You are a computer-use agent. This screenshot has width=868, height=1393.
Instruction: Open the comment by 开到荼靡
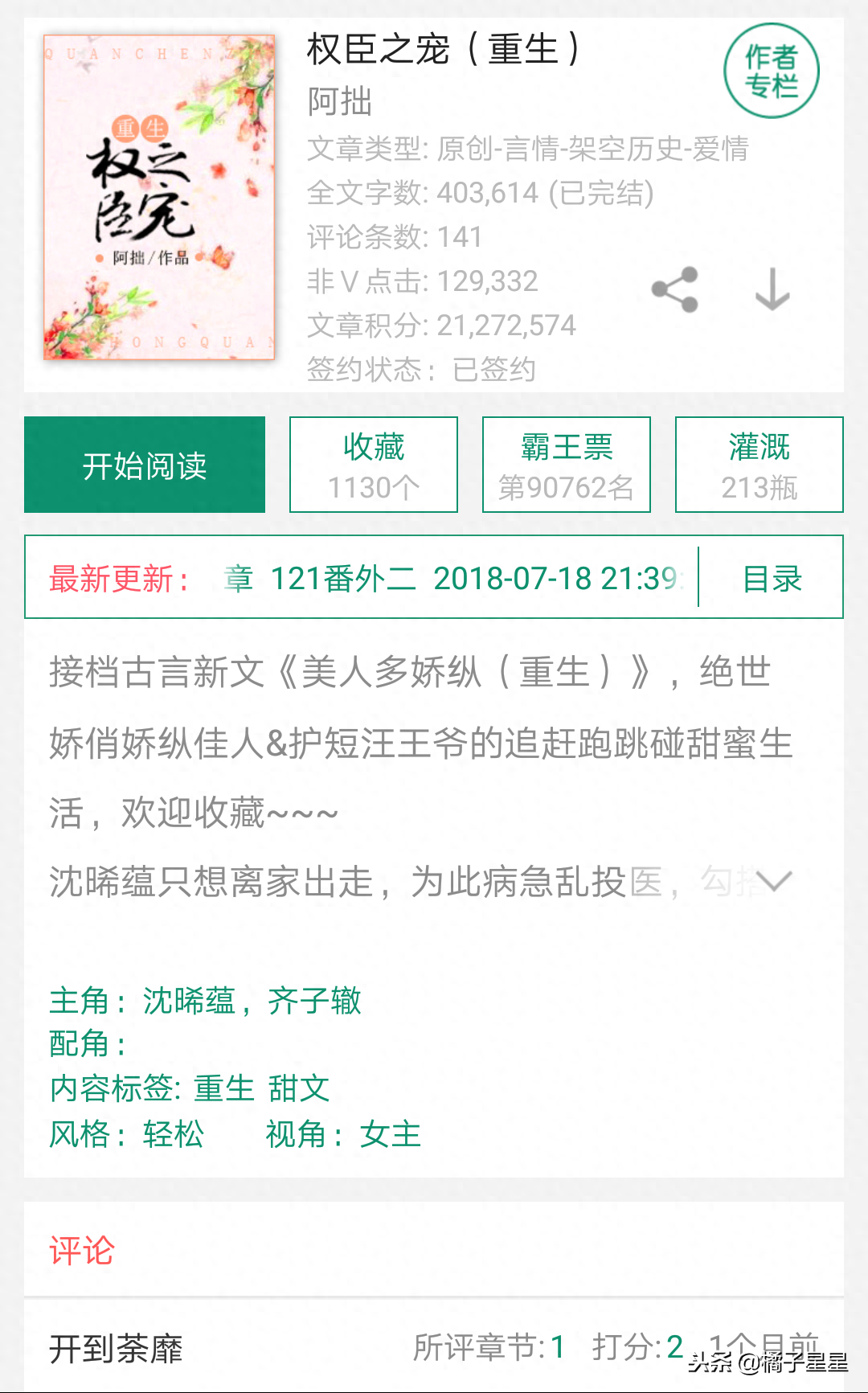(x=434, y=1347)
